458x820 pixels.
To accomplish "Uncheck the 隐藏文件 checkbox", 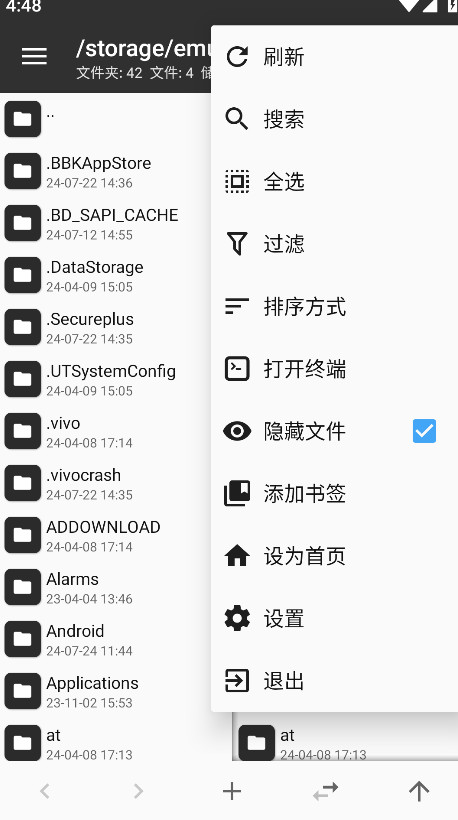I will click(x=424, y=431).
